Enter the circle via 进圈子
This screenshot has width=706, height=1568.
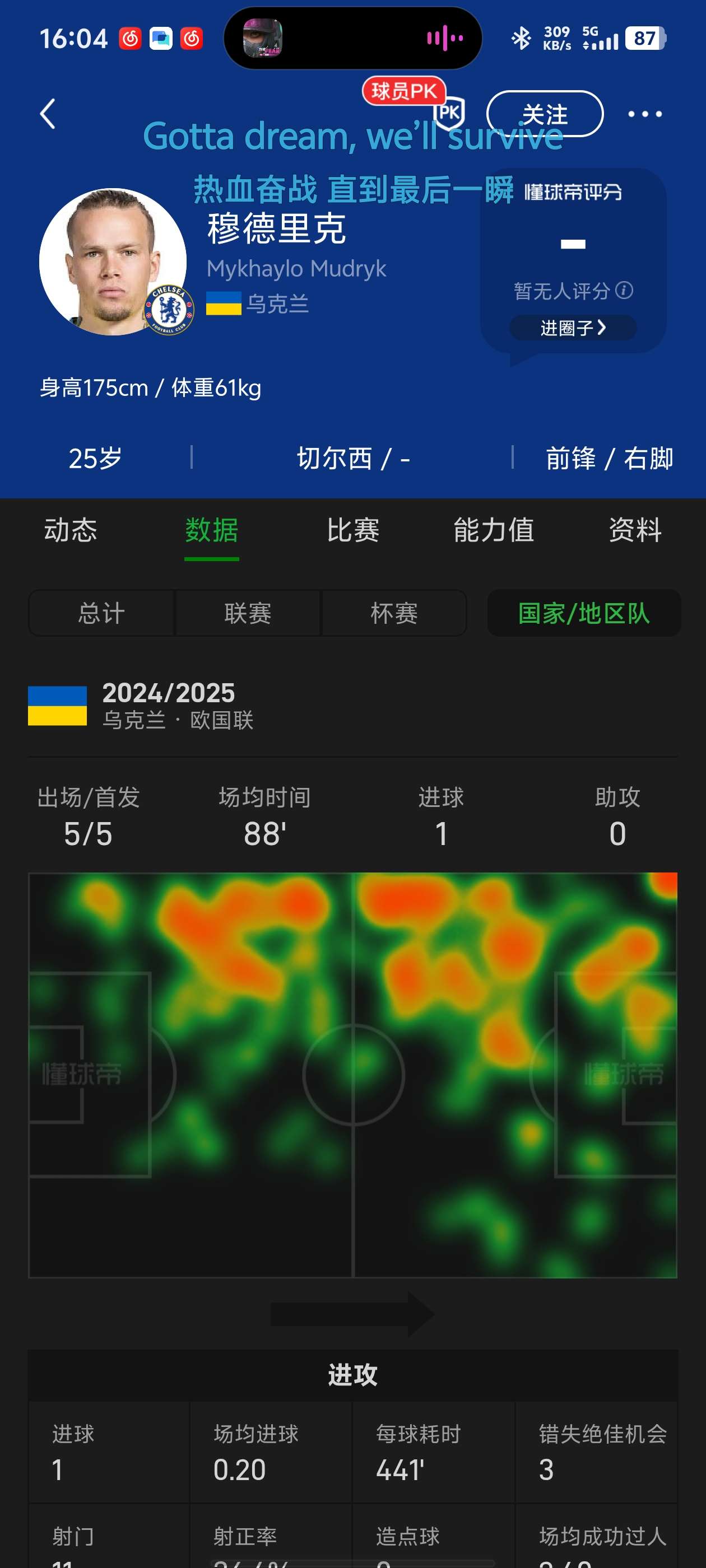click(x=573, y=328)
